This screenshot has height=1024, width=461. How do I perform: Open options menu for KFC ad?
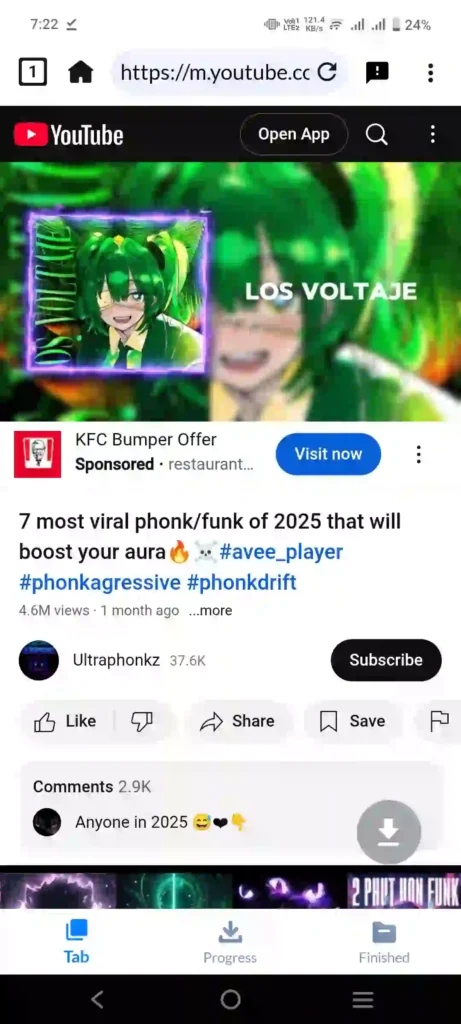pyautogui.click(x=419, y=454)
